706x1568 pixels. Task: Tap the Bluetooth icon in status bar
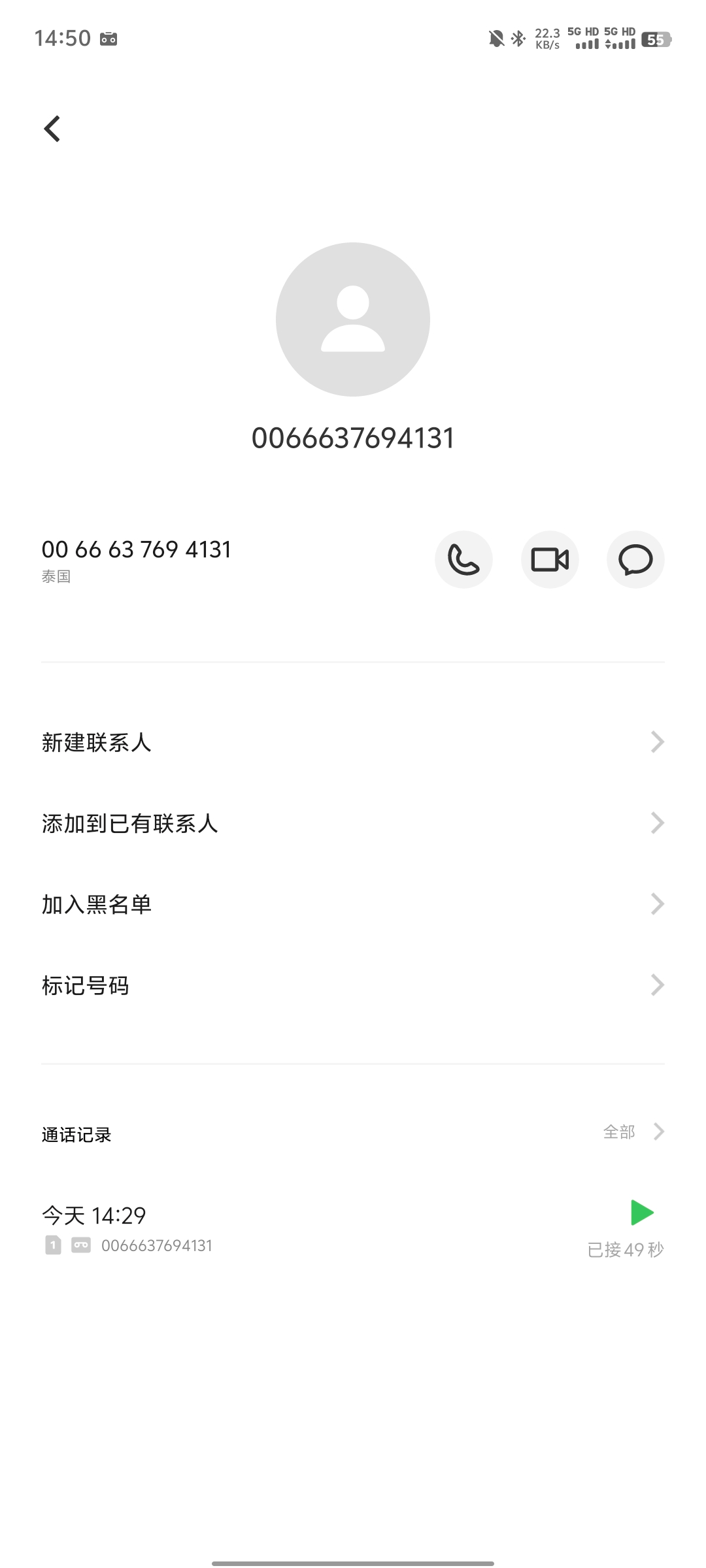point(520,39)
